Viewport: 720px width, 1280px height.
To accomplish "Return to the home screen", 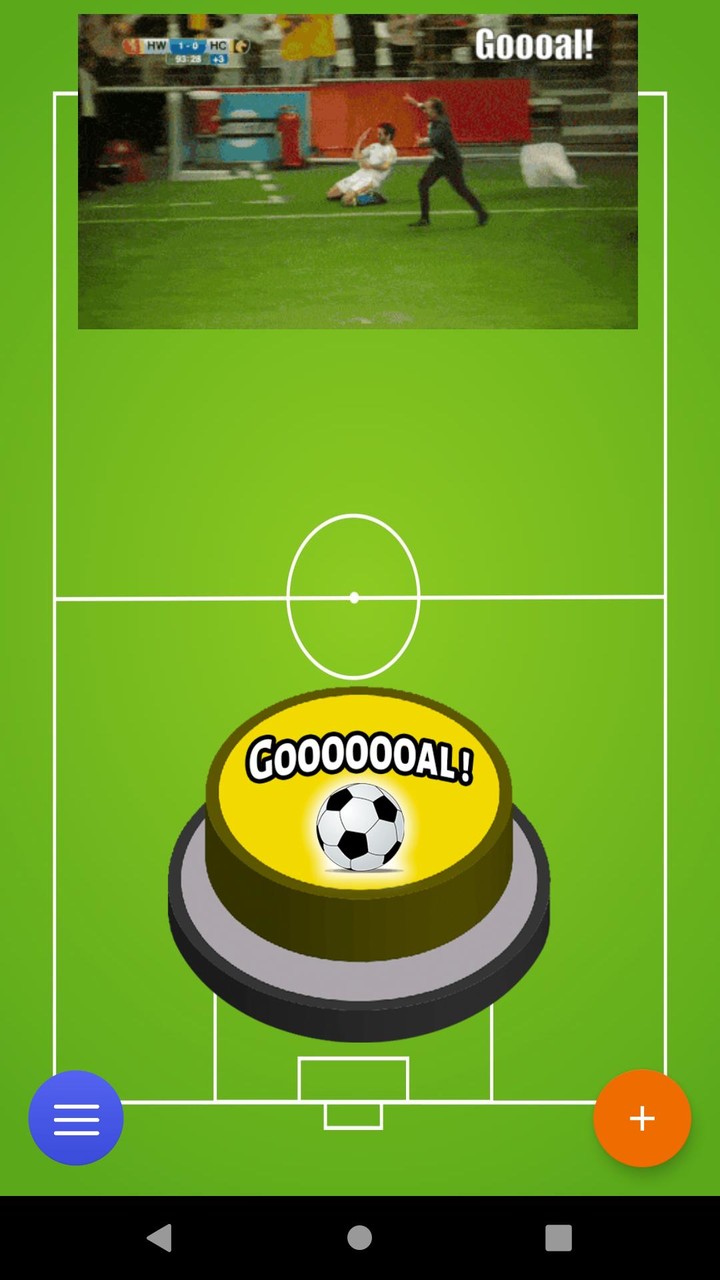I will (360, 1238).
